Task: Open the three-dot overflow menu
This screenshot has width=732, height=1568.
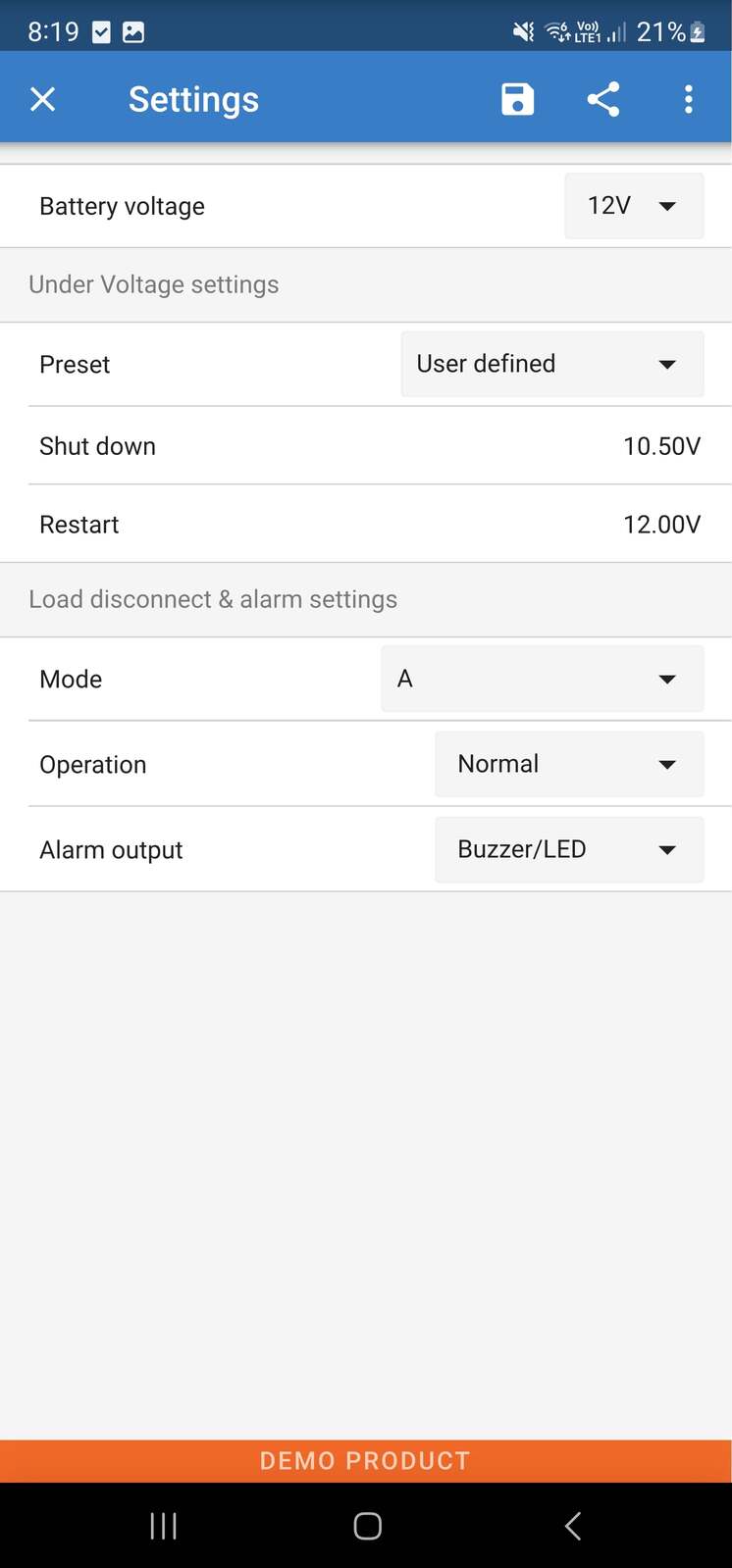Action: (689, 98)
